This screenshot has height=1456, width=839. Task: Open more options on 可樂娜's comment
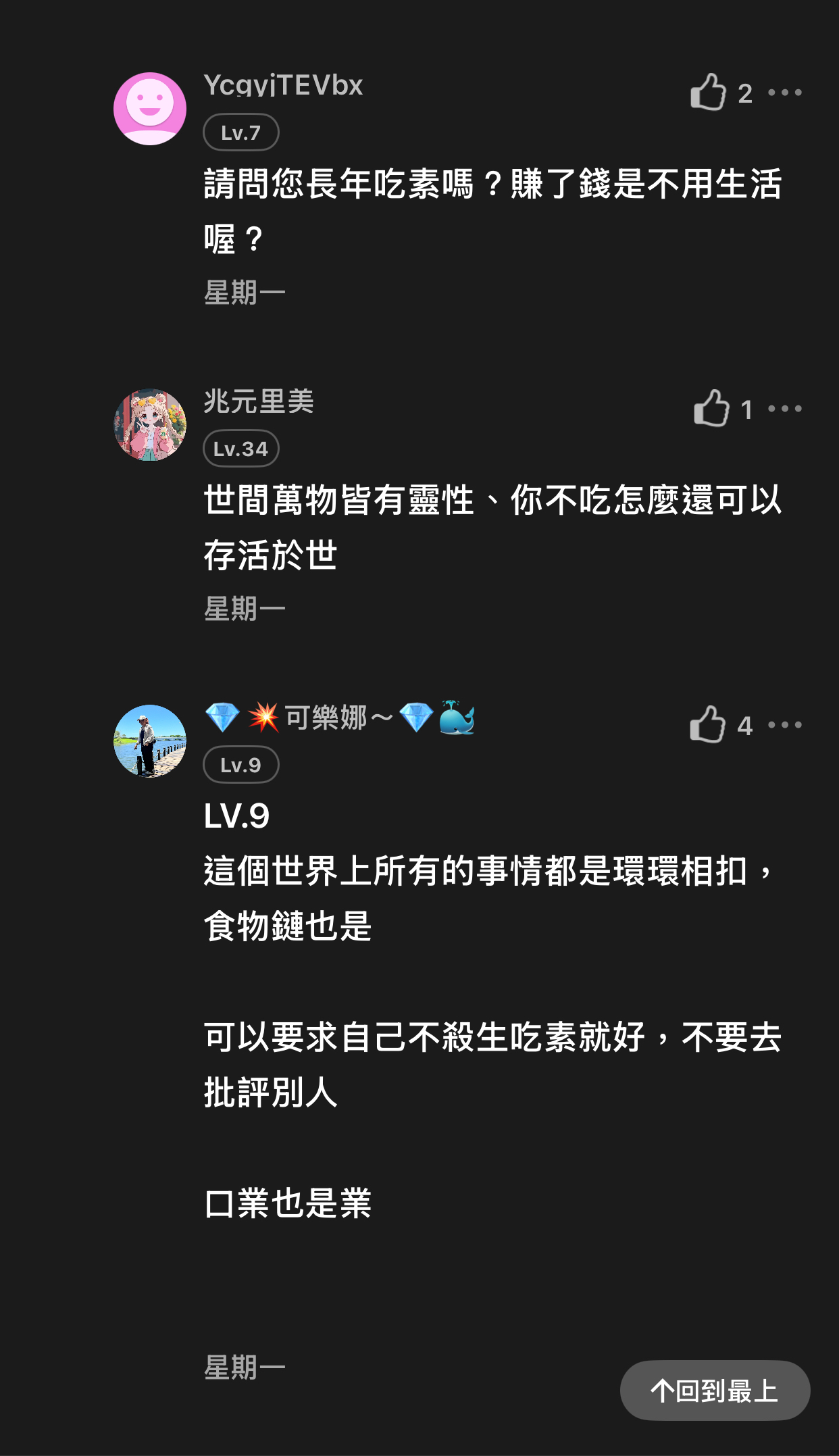[x=785, y=725]
